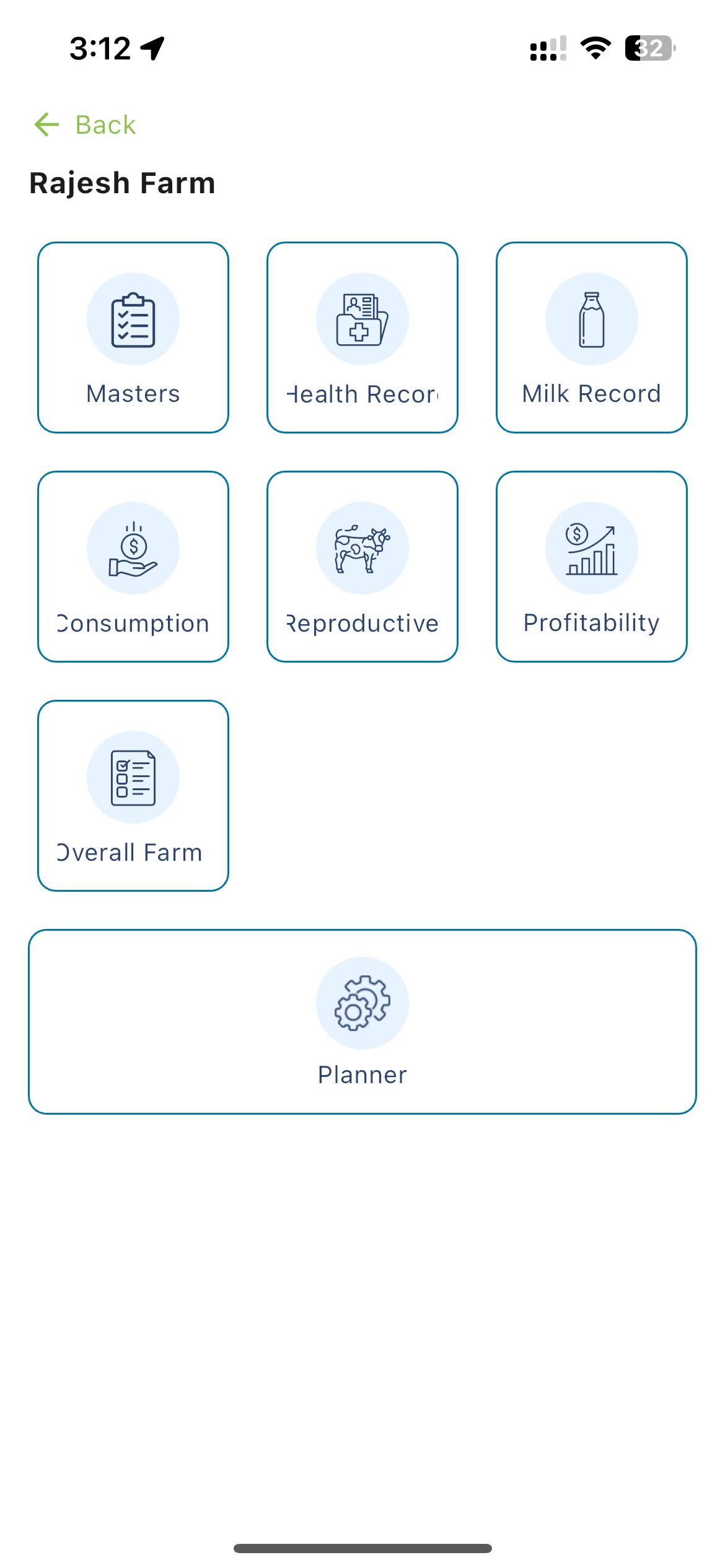Open the Masters tile
Image resolution: width=725 pixels, height=1568 pixels.
point(133,338)
